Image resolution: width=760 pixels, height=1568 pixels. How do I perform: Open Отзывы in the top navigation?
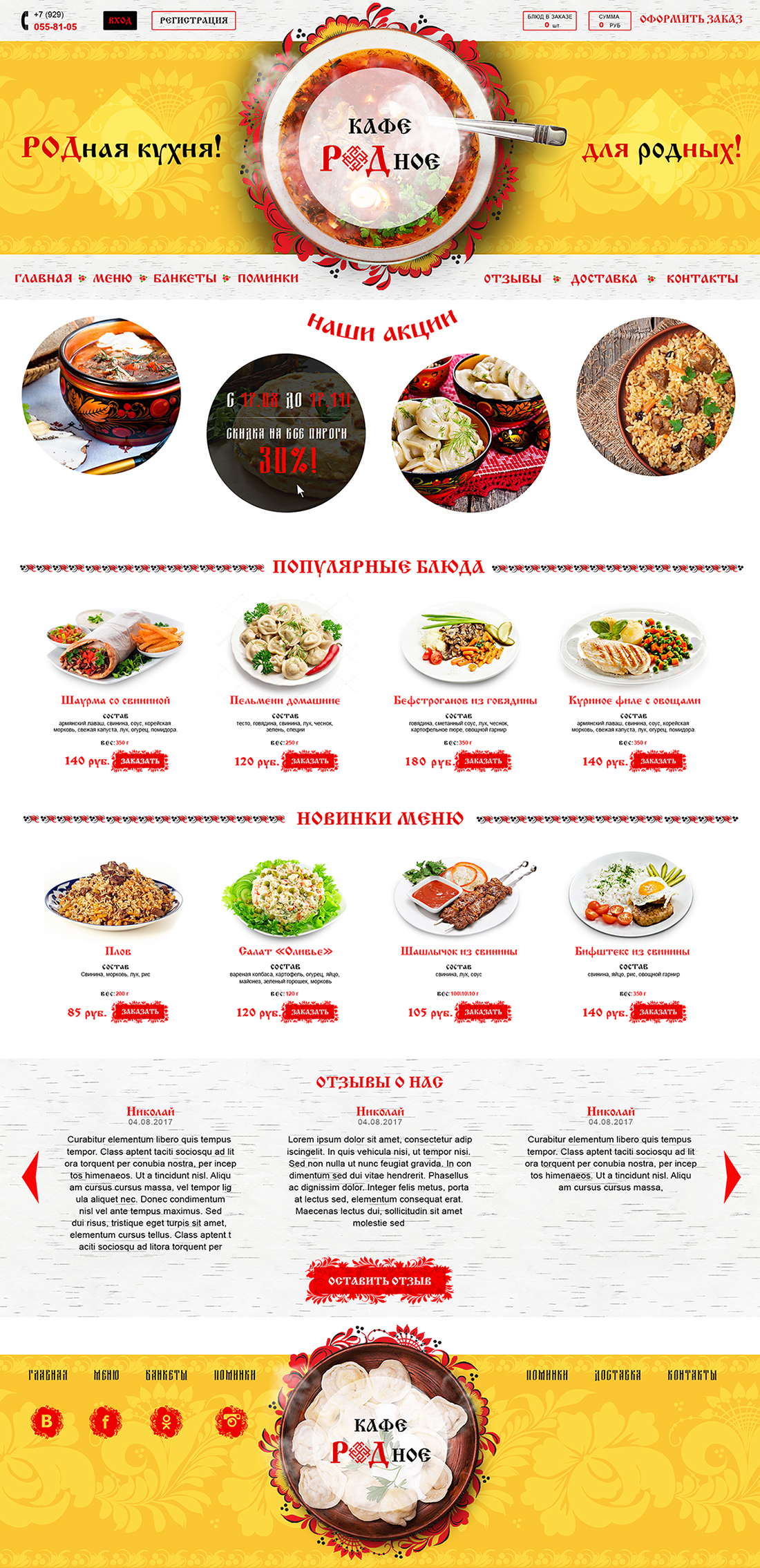coord(512,278)
